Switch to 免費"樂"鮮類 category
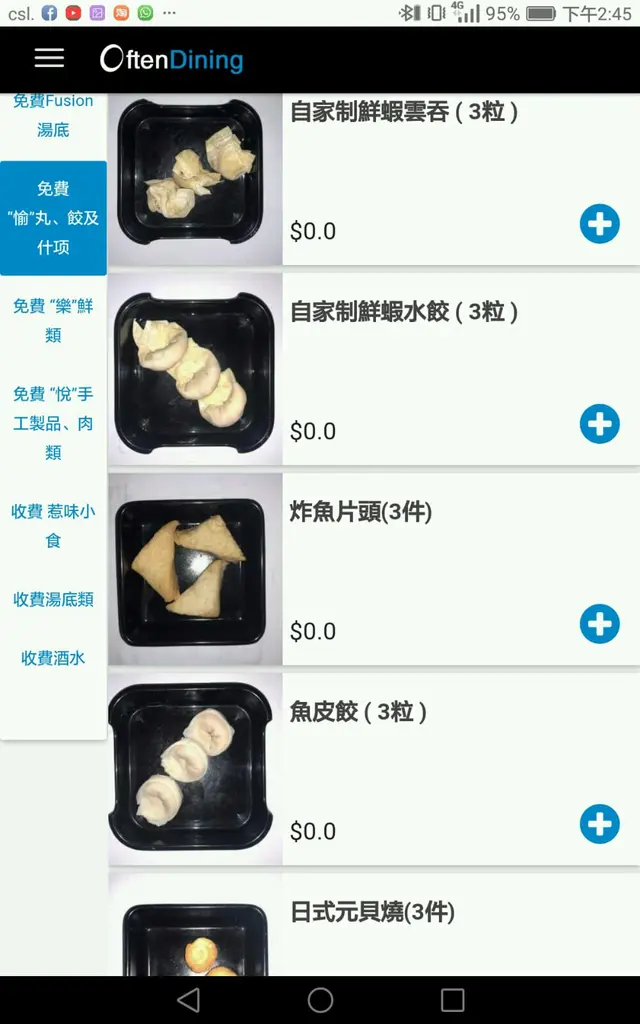Screen dimensions: 640x1024 pos(53,320)
